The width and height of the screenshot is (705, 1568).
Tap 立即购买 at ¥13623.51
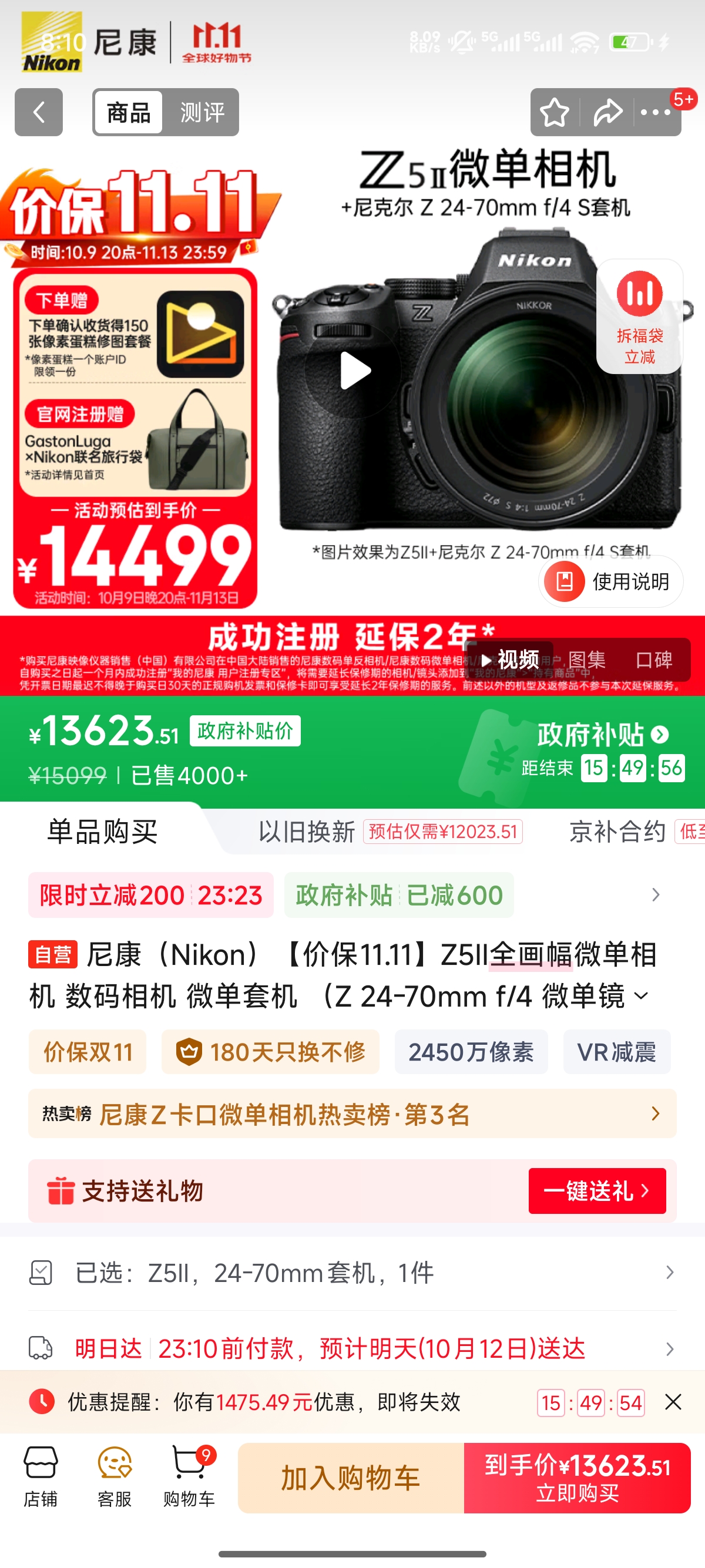click(577, 1478)
